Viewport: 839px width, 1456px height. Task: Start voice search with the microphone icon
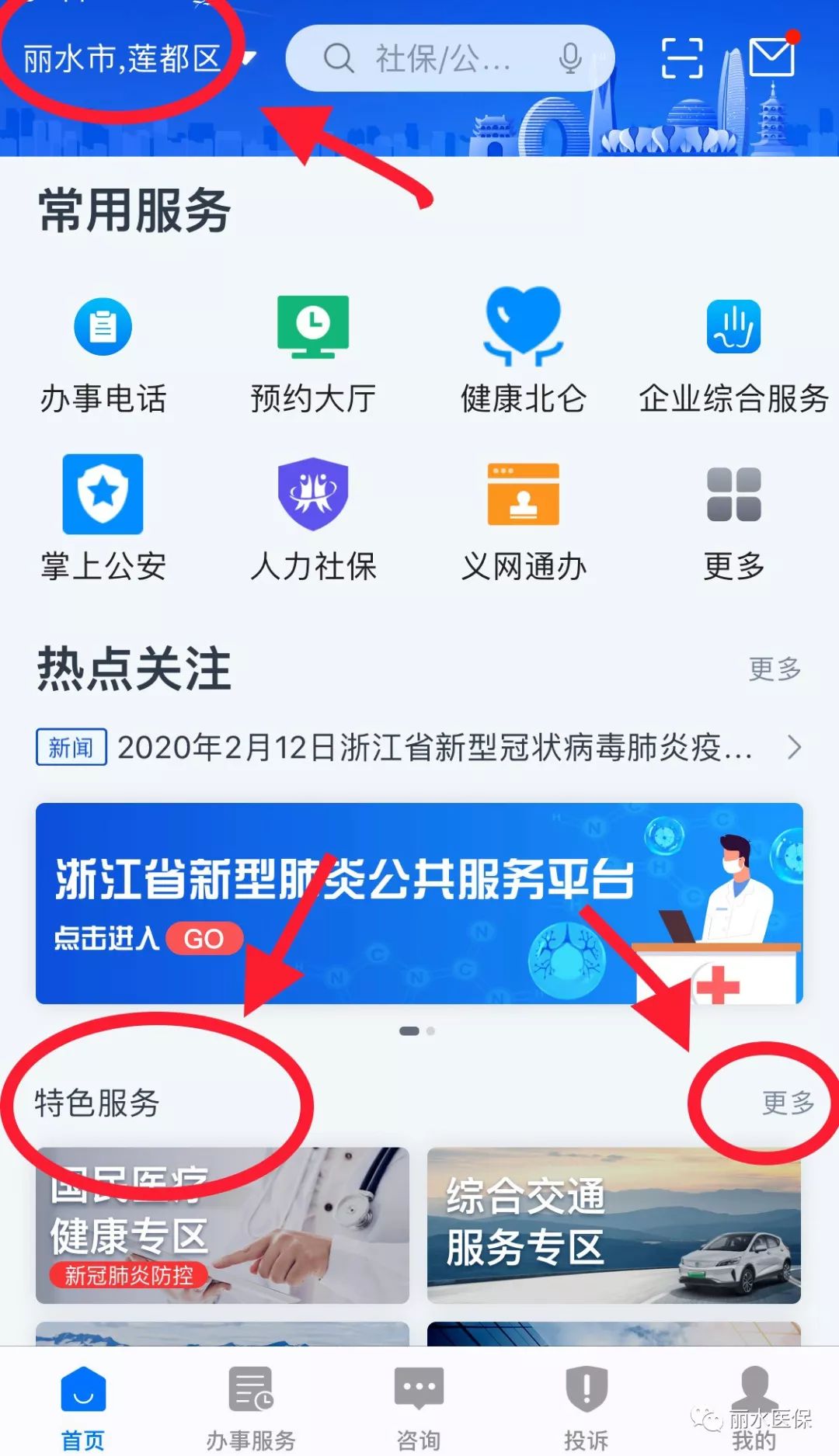pyautogui.click(x=570, y=58)
